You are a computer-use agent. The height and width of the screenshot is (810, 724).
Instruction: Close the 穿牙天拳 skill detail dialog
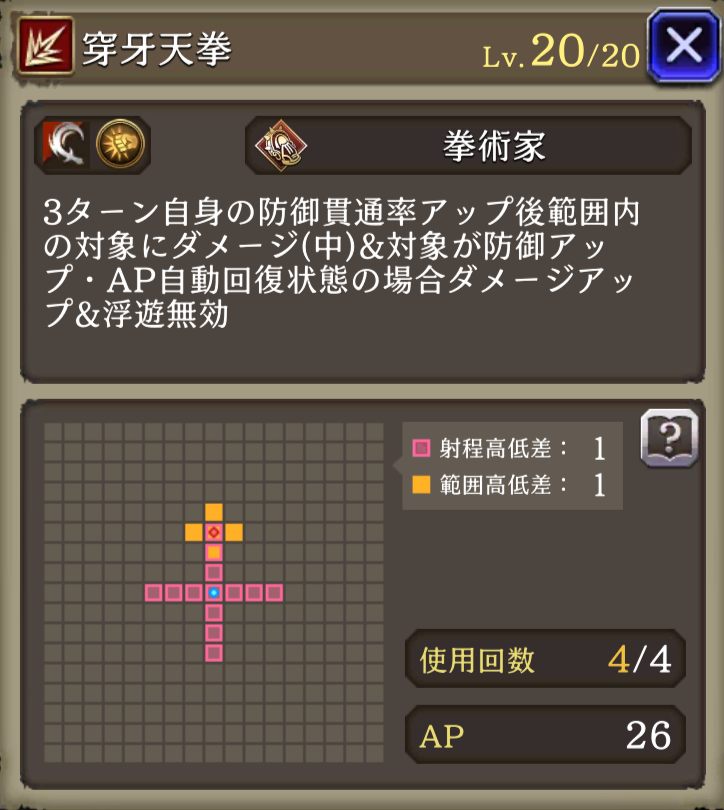pos(683,46)
